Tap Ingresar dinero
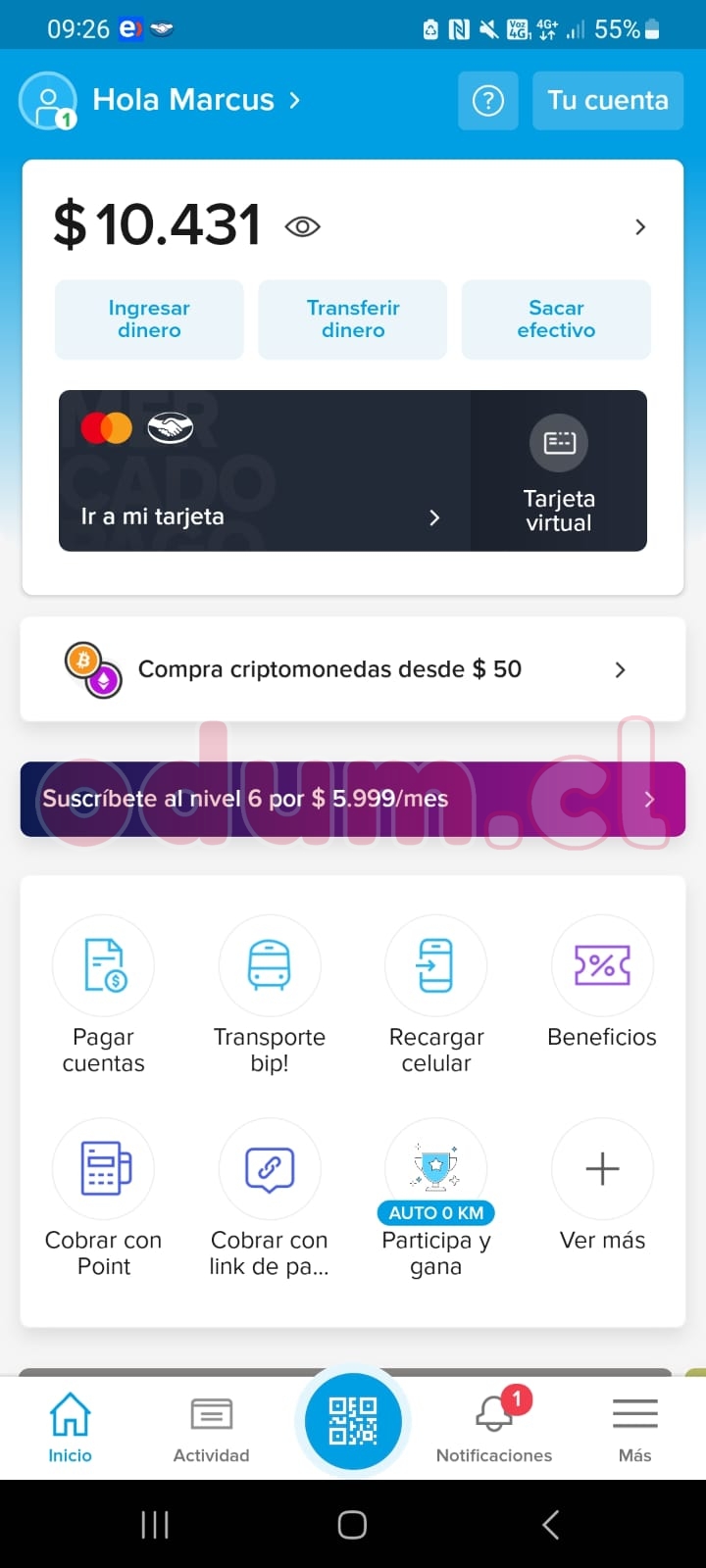706x1568 pixels. 149,319
